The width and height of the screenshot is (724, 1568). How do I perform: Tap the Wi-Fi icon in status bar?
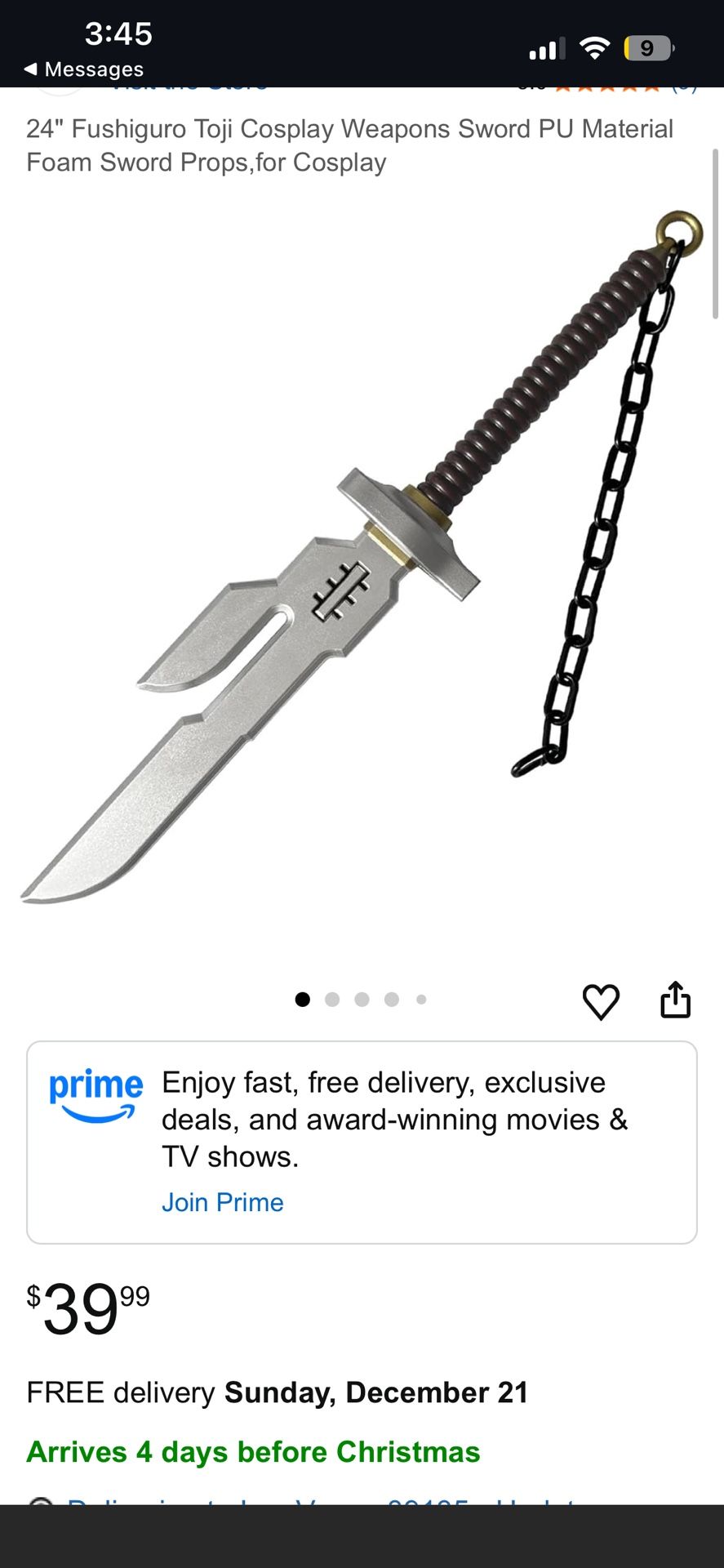(x=595, y=47)
